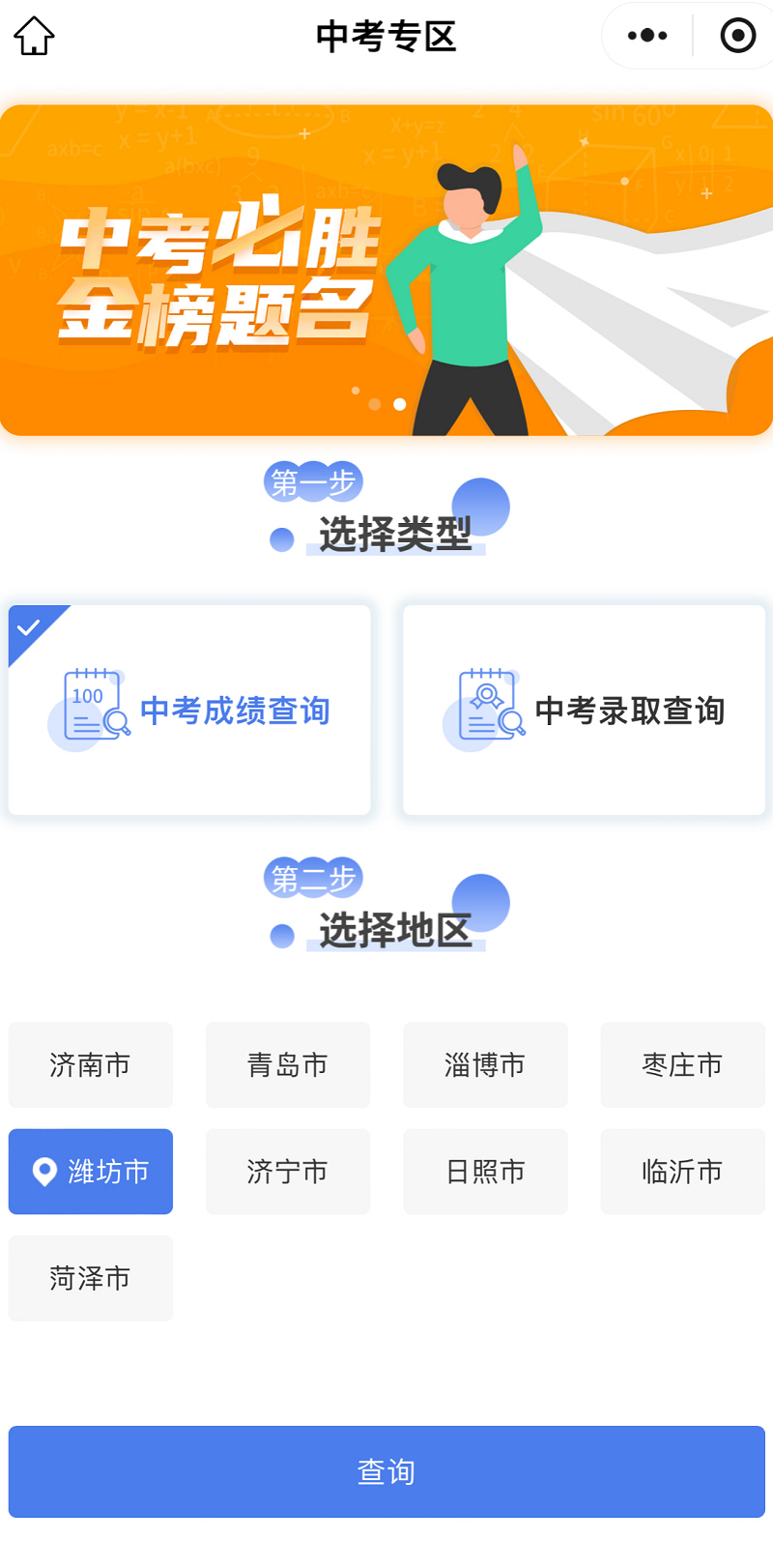This screenshot has width=773, height=1568.
Task: Select 济南市 as the region
Action: (91, 1065)
